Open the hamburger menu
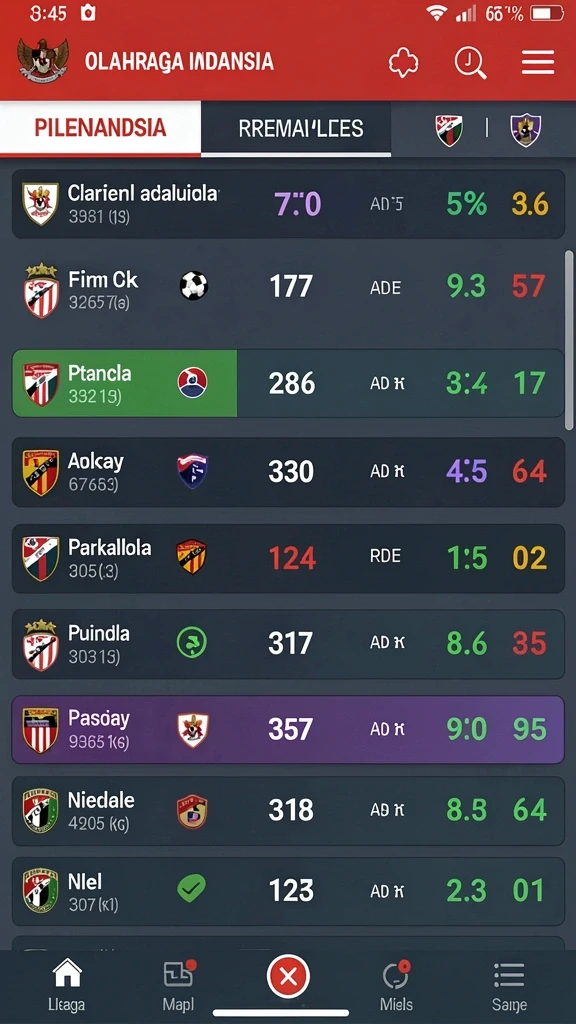This screenshot has width=576, height=1024. click(537, 63)
